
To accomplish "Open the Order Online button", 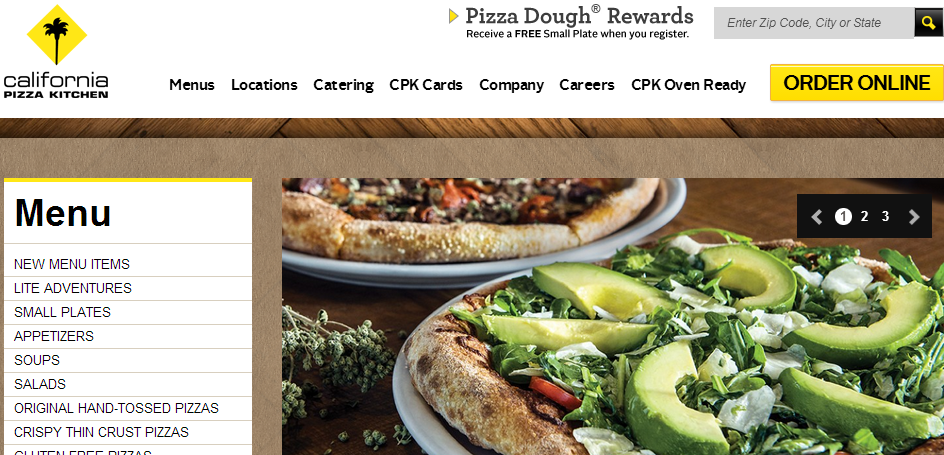I will click(x=856, y=83).
